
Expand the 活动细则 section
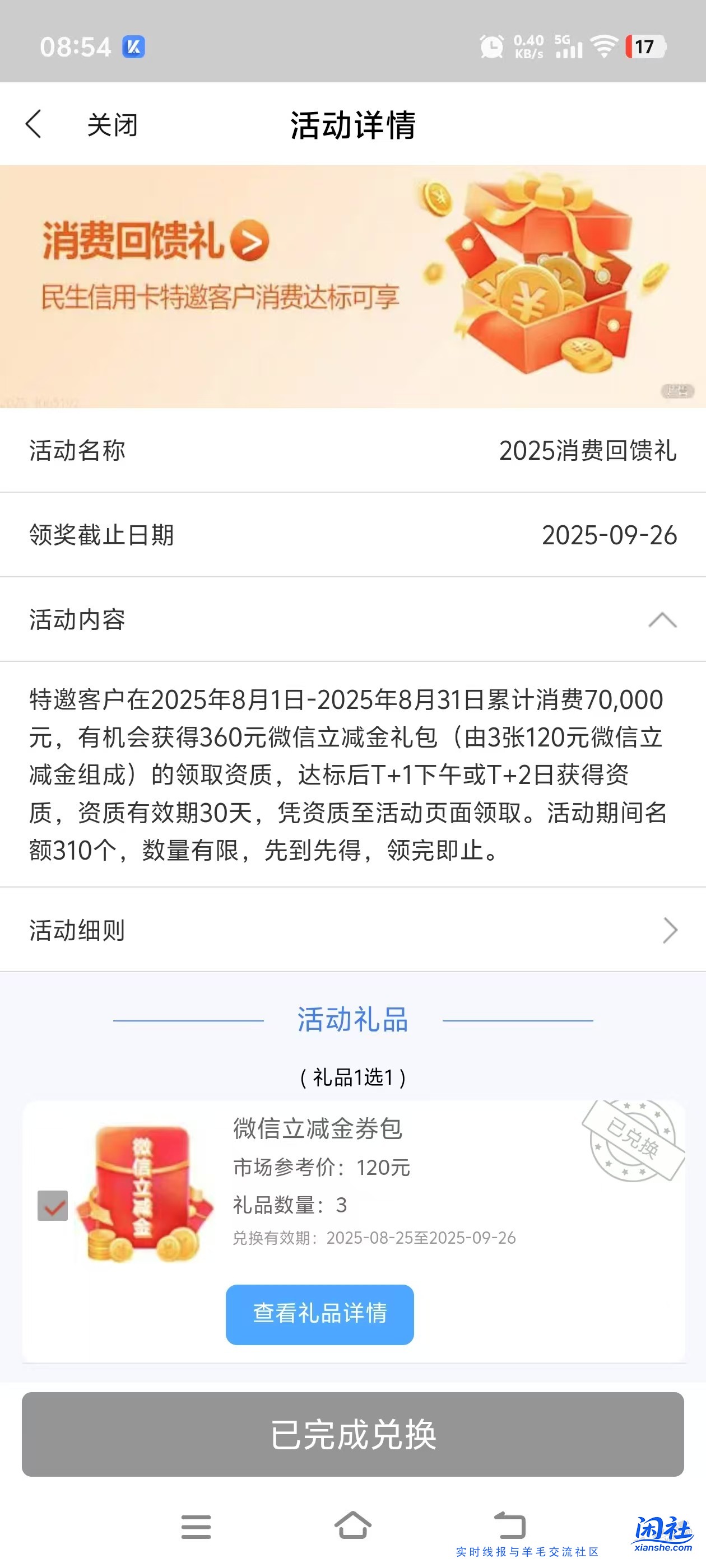tap(77, 930)
